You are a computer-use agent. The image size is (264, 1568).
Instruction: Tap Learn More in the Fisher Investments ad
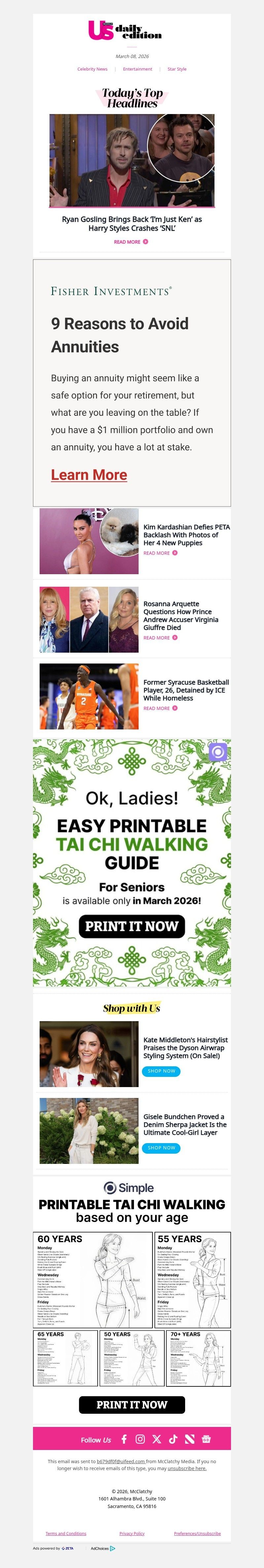pyautogui.click(x=89, y=475)
